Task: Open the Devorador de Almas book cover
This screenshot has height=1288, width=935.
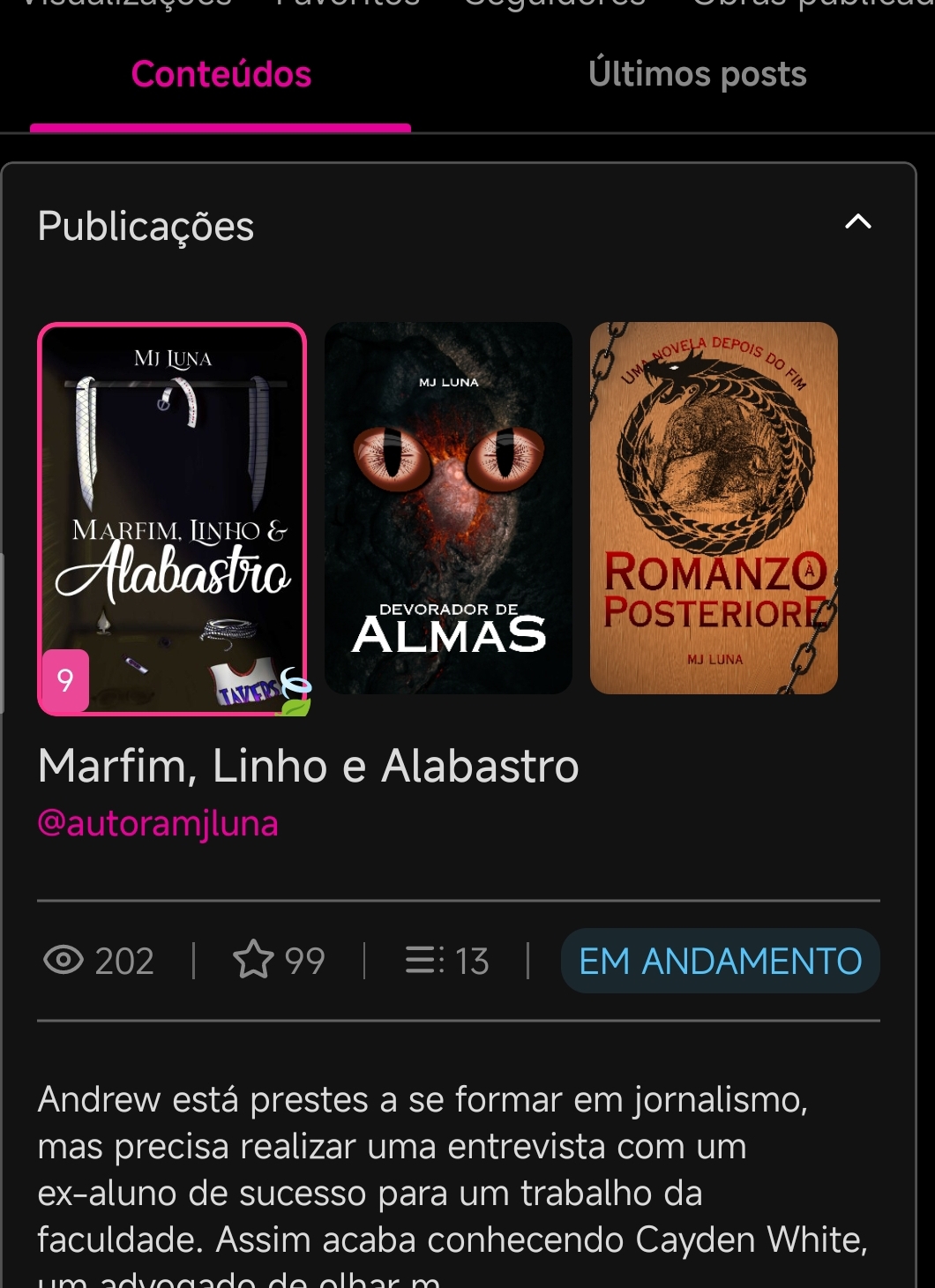Action: point(448,508)
